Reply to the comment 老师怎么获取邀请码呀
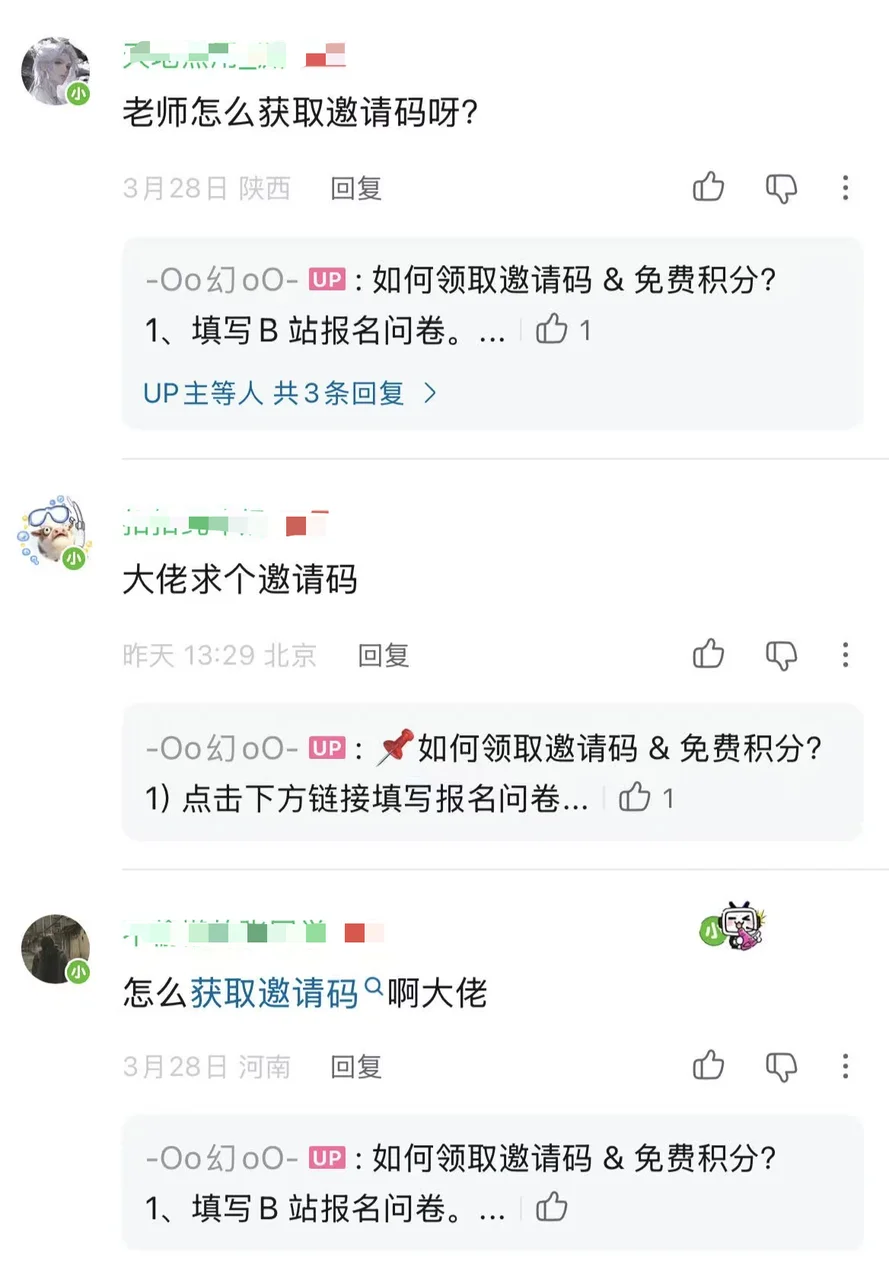The height and width of the screenshot is (1280, 889). [x=355, y=187]
